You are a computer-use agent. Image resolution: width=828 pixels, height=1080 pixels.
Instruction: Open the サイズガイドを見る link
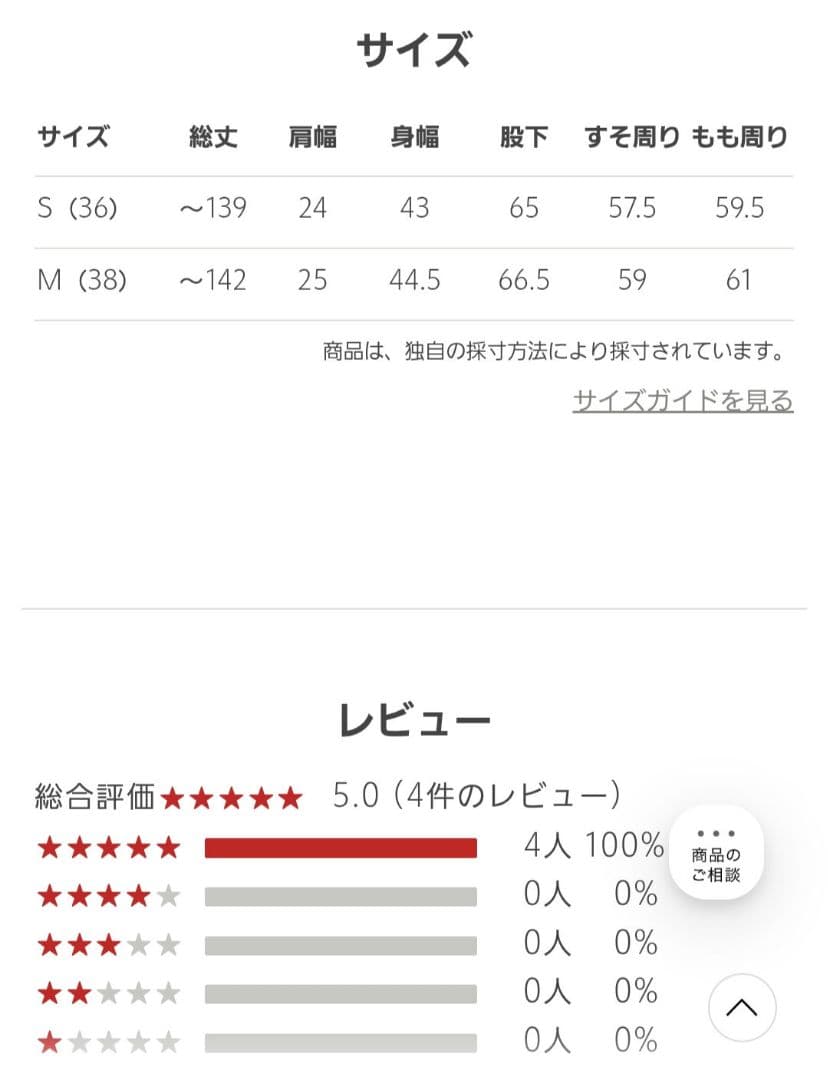tap(683, 398)
